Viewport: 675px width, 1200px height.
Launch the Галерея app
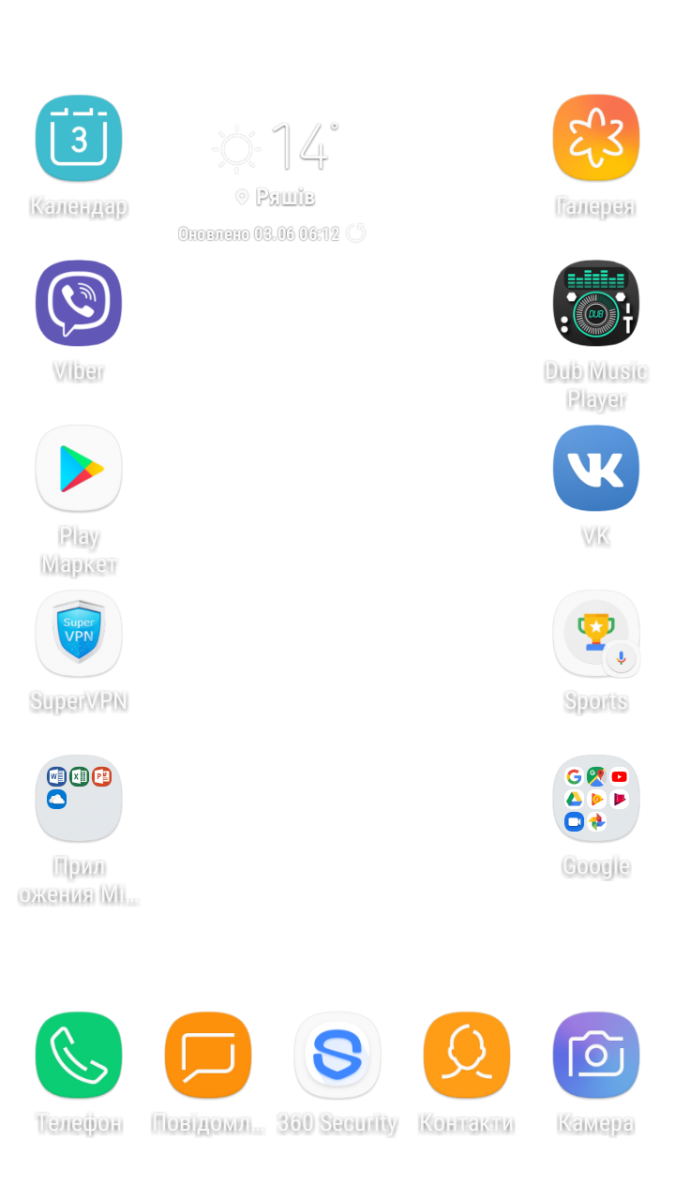596,138
